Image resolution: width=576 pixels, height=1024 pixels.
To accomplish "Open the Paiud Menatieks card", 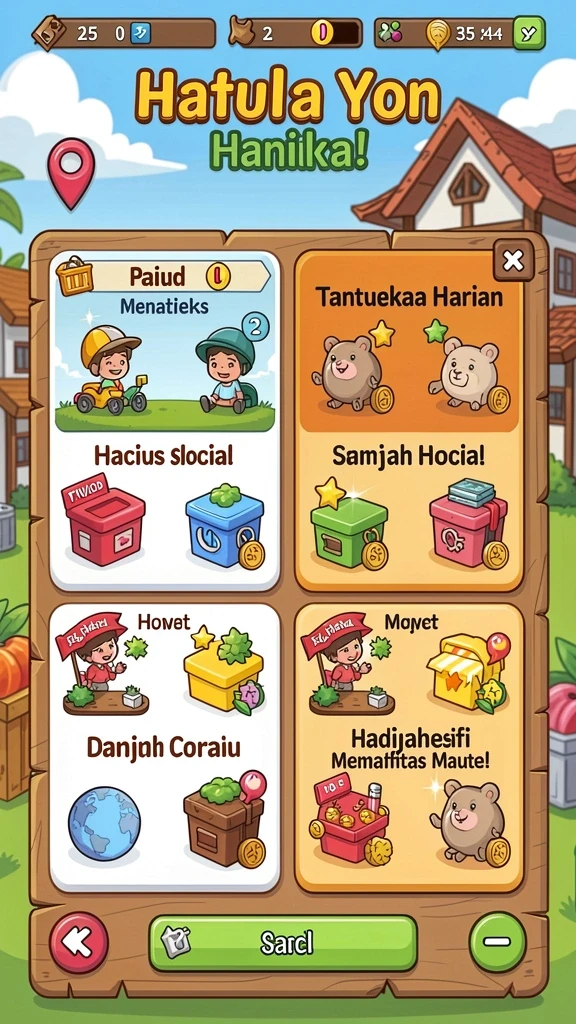I will 165,421.
